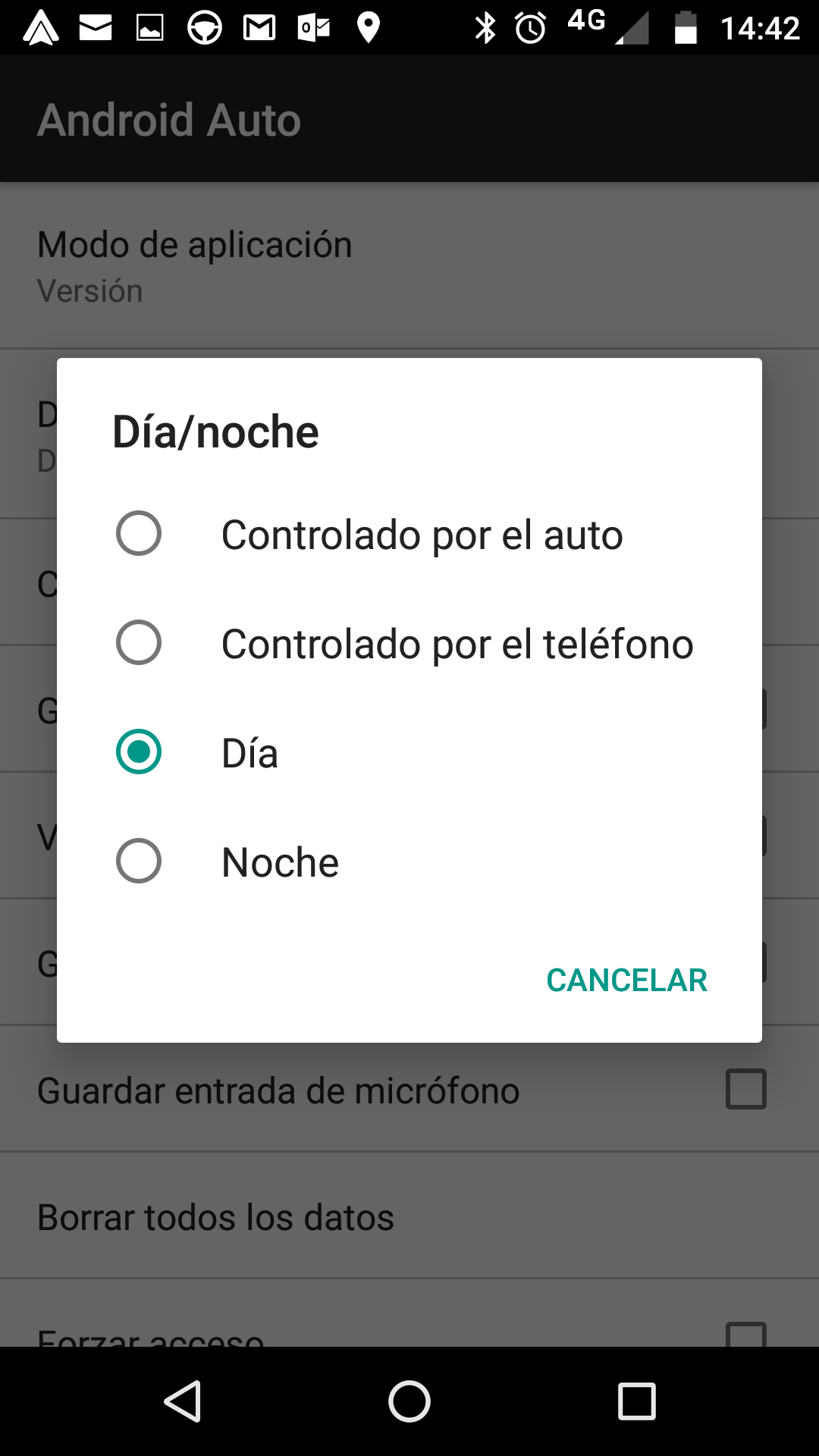The width and height of the screenshot is (819, 1456).
Task: Tap the system home button
Action: pyautogui.click(x=409, y=1401)
